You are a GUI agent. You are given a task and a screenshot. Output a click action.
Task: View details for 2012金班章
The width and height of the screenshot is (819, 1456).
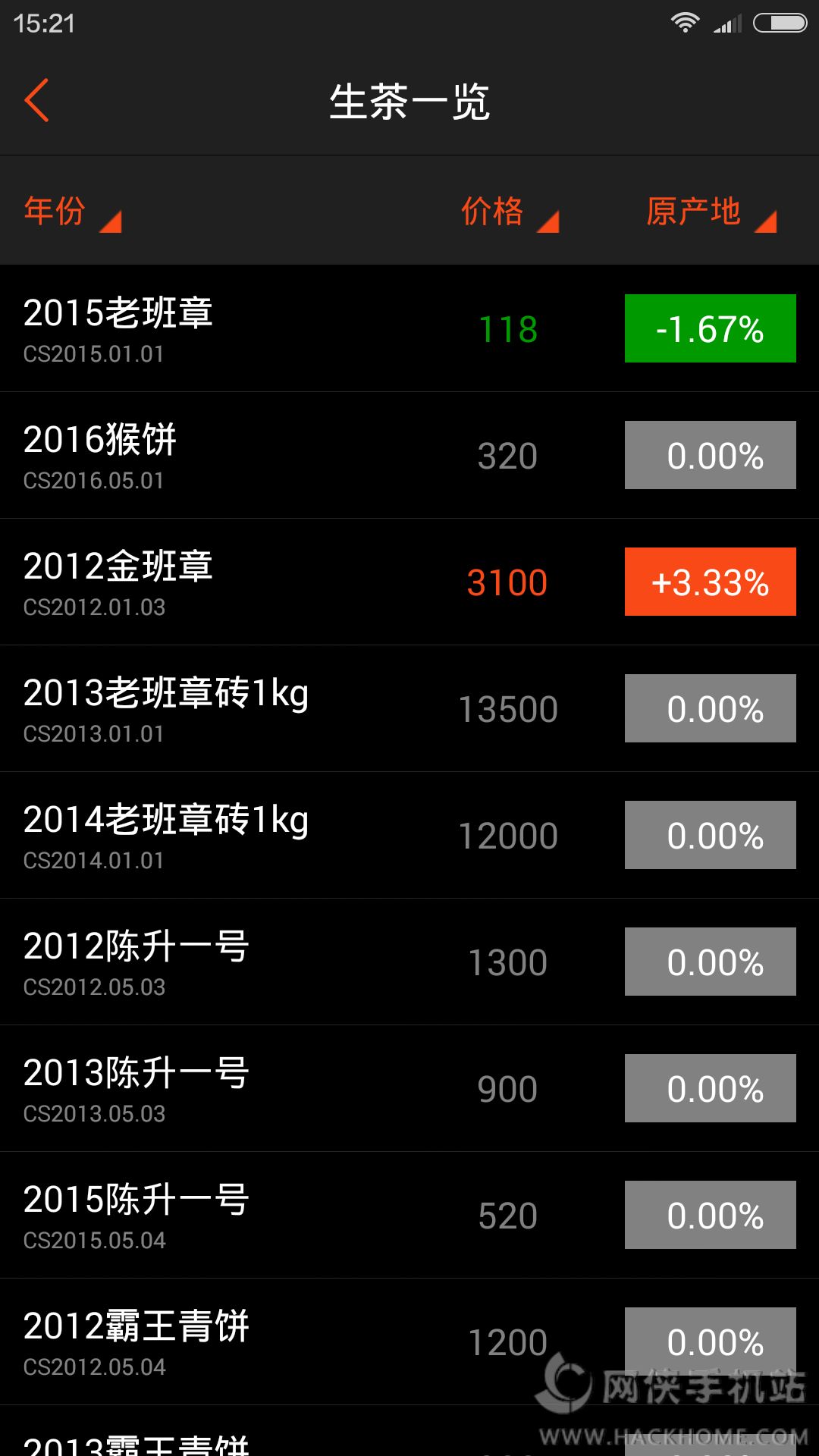[118, 582]
